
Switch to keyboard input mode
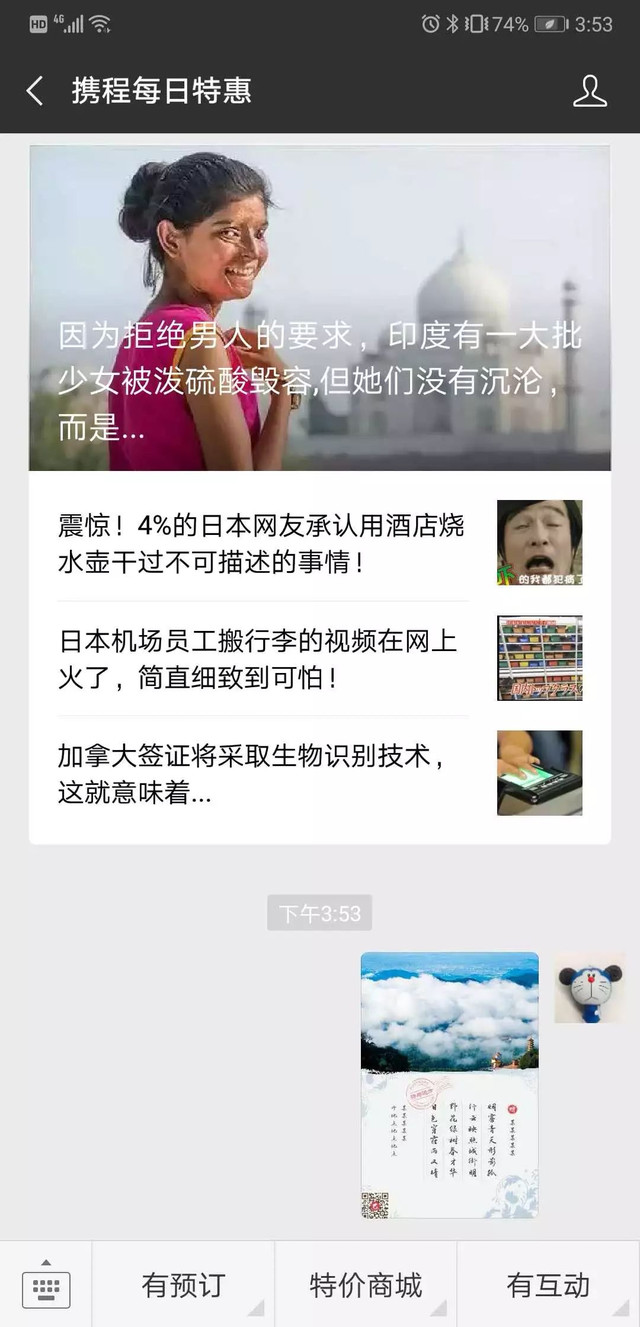coord(46,1287)
